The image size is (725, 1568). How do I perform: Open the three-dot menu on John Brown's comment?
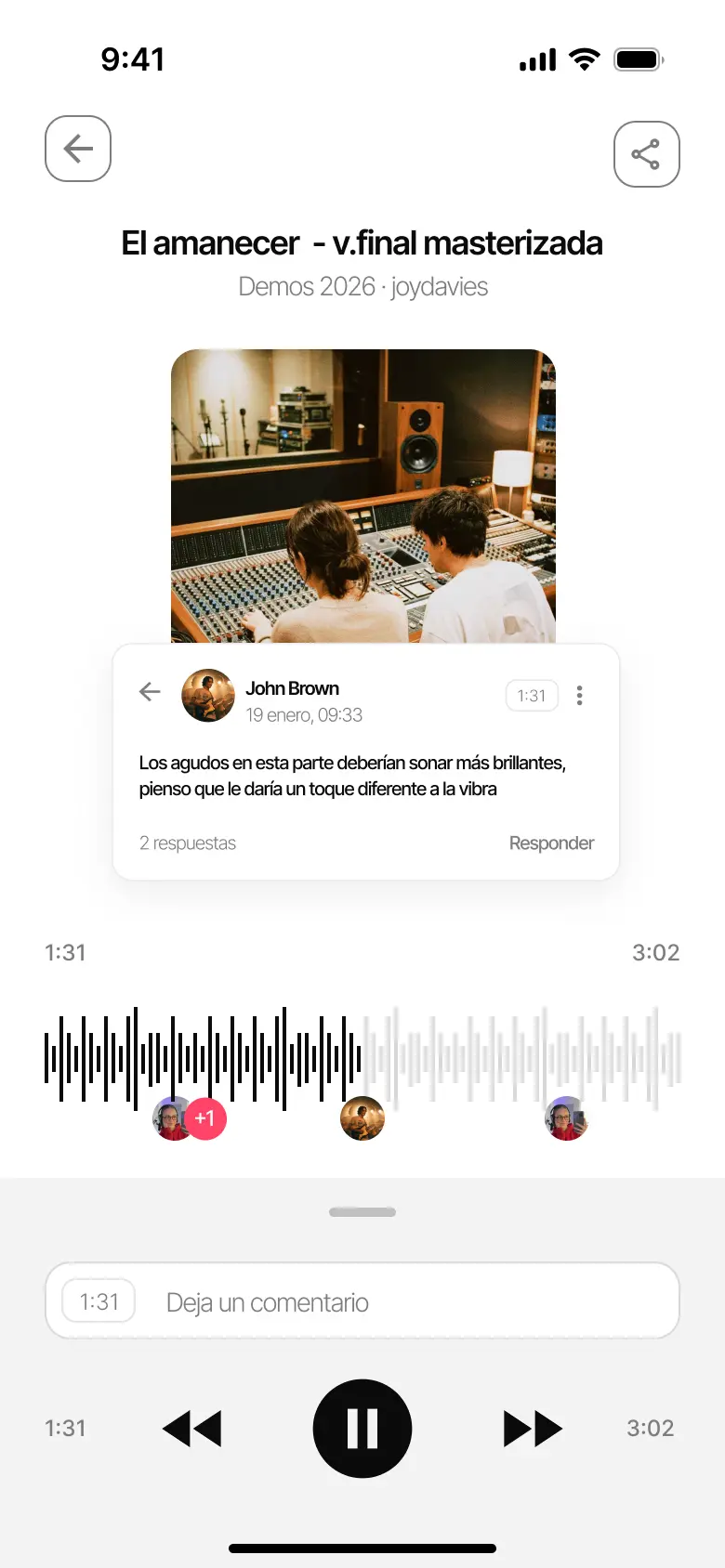579,695
